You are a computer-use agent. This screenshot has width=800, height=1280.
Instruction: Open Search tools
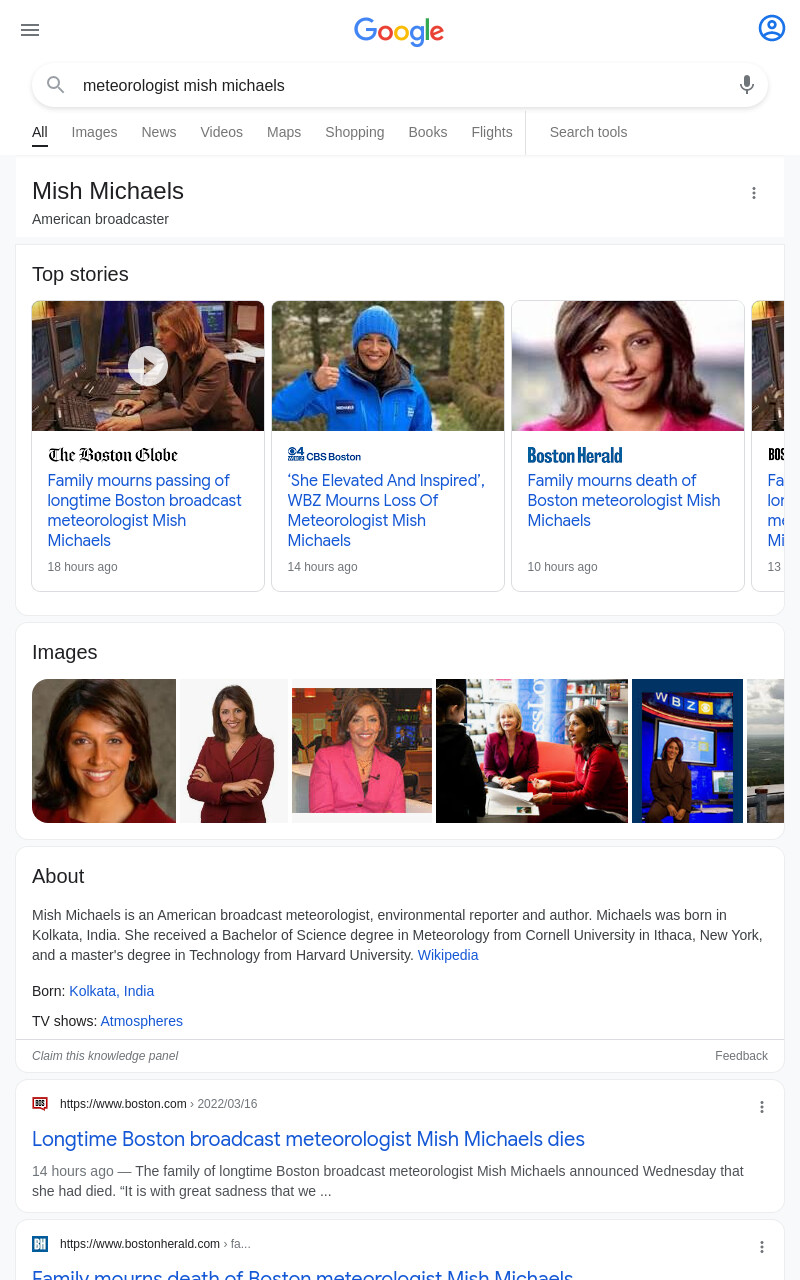[x=588, y=132]
